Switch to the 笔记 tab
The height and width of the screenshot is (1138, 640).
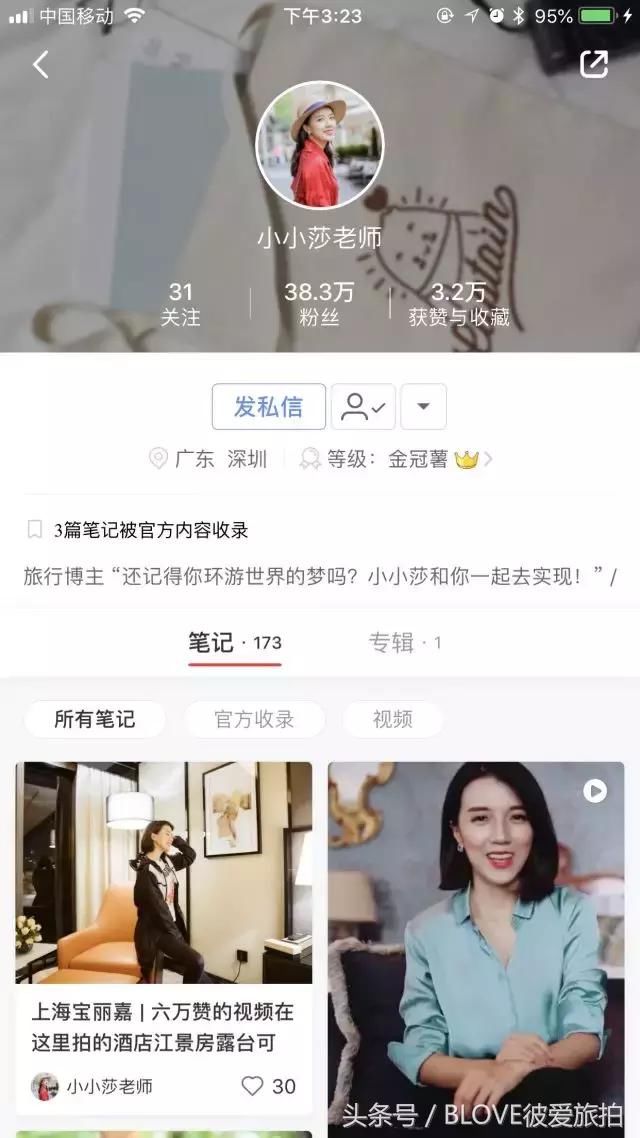coord(234,642)
